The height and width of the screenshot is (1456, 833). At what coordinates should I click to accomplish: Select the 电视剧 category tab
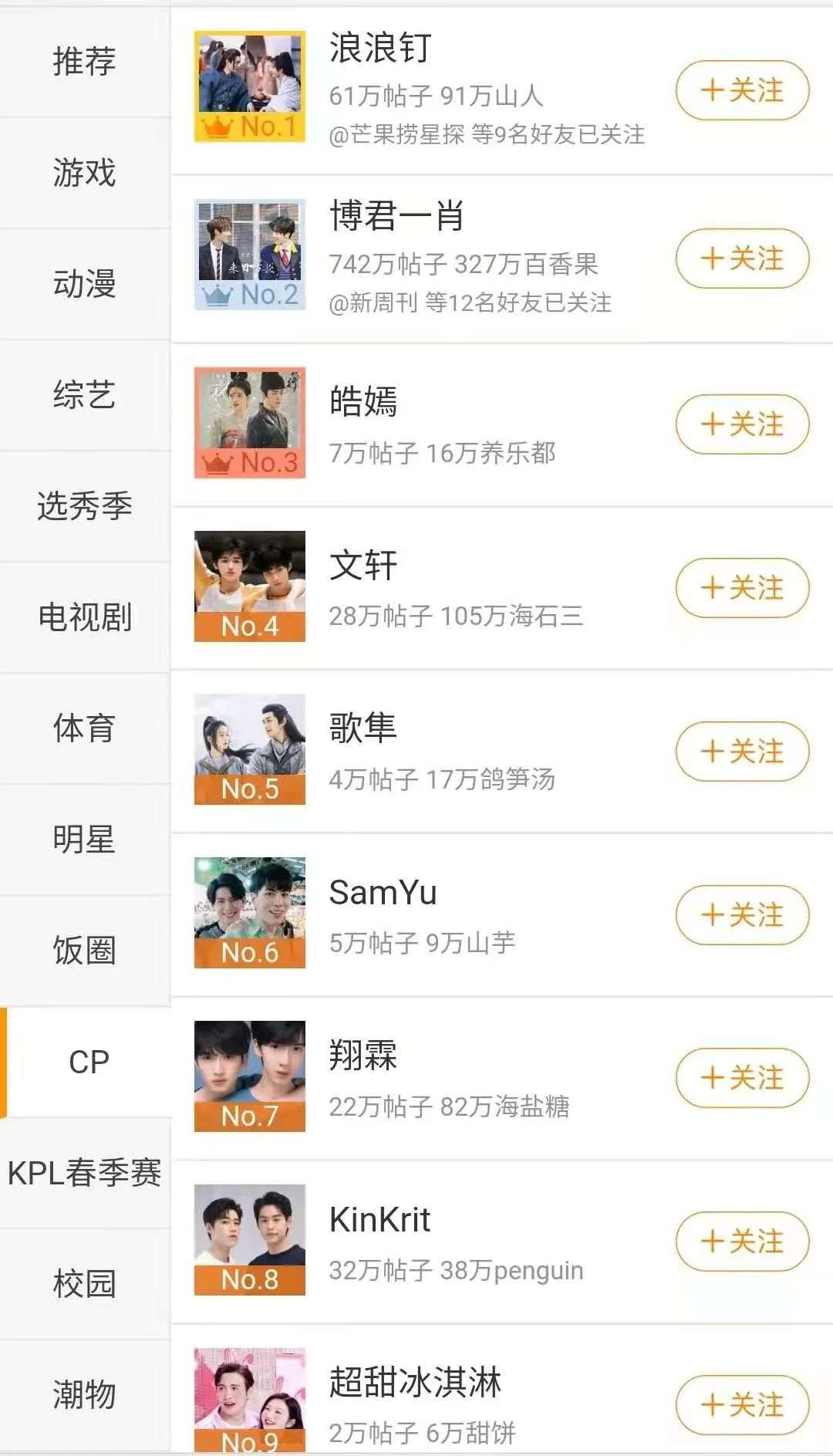(x=84, y=617)
